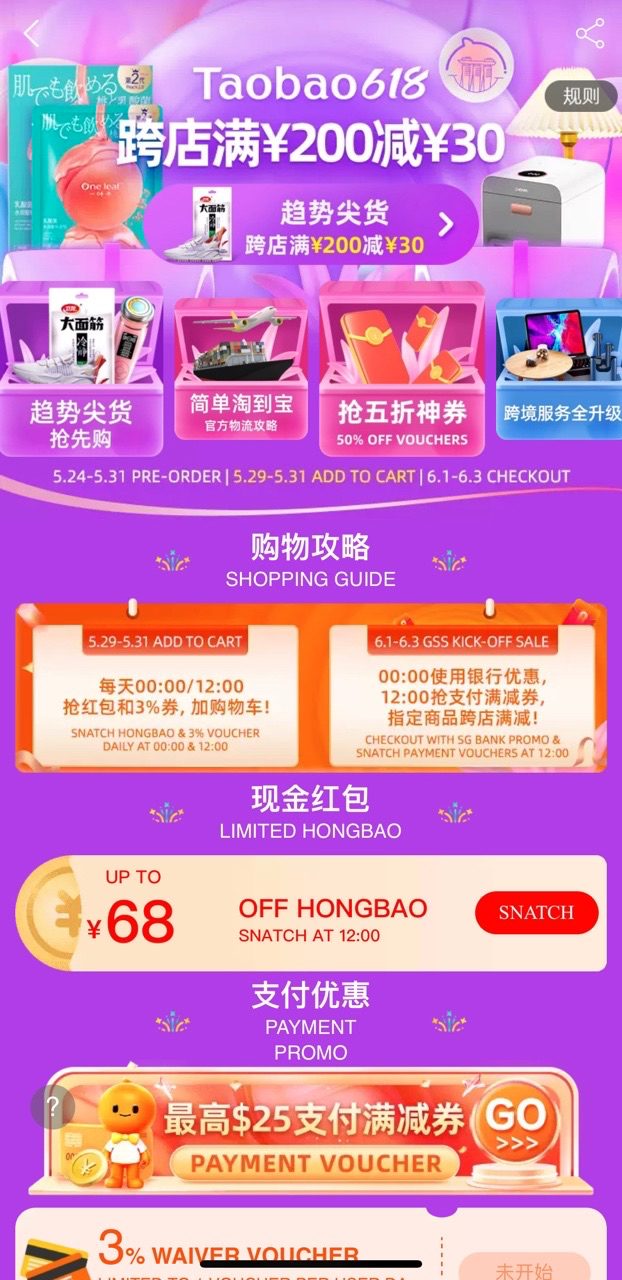Open the 趋势尖货 抢先购 tile
Image resolution: width=622 pixels, height=1280 pixels.
pyautogui.click(x=81, y=370)
